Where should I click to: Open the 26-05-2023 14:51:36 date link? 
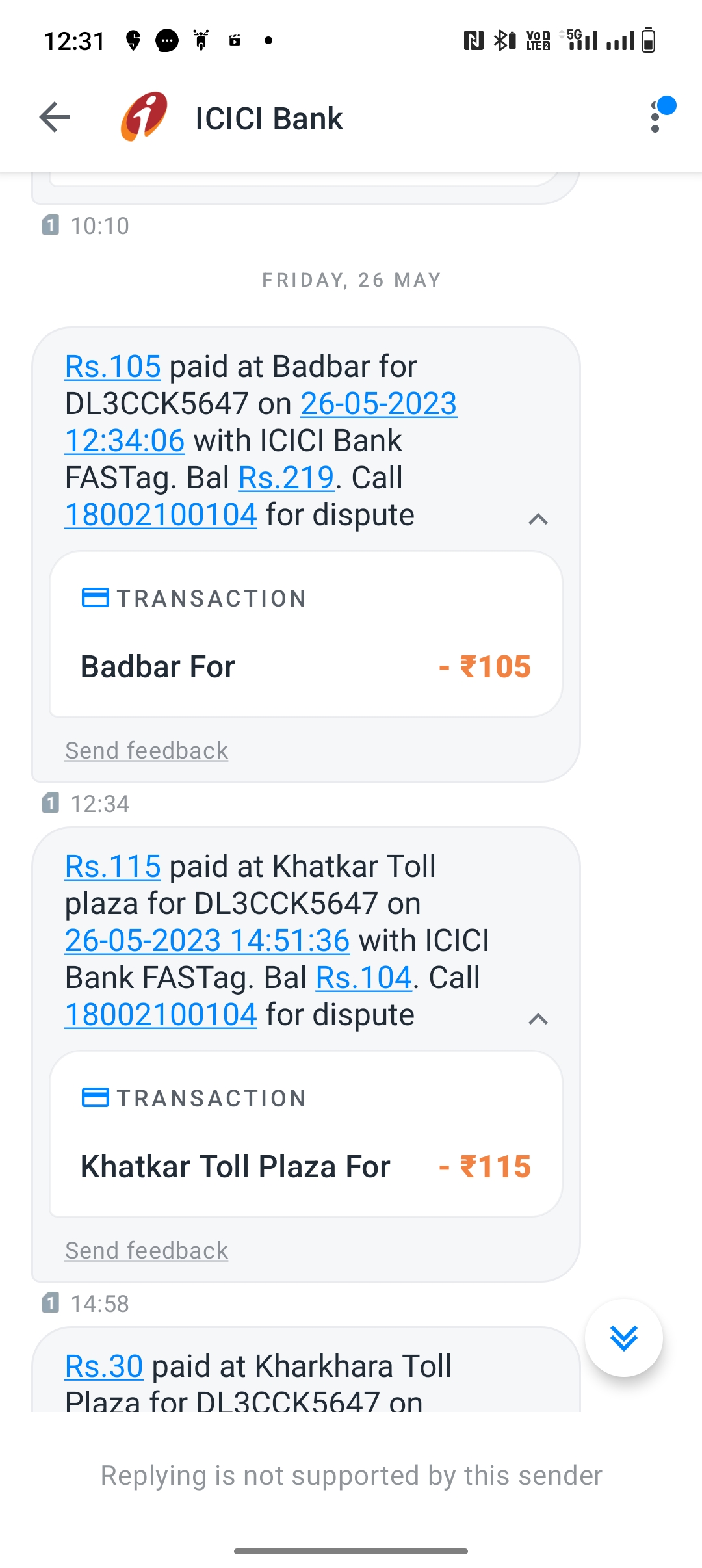208,941
